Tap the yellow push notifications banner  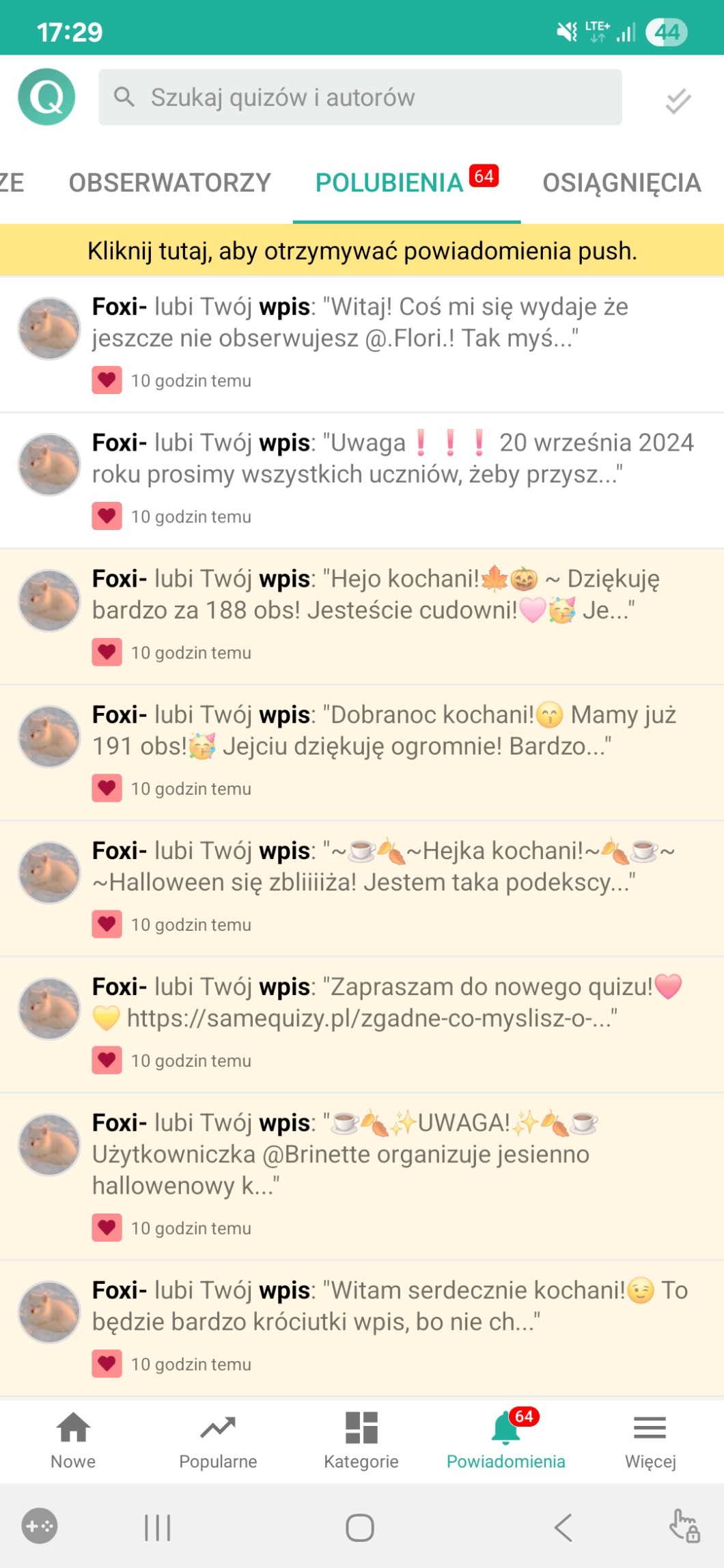362,251
